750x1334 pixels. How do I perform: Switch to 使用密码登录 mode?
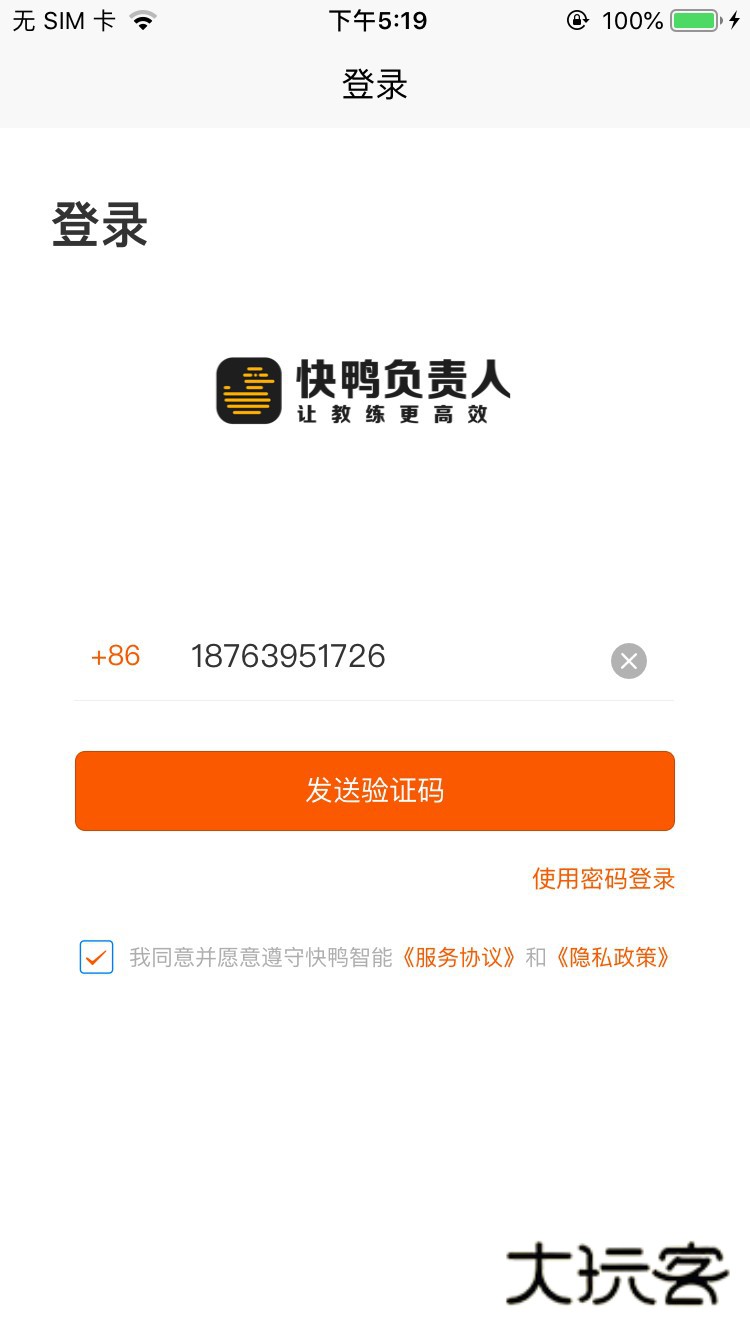603,879
